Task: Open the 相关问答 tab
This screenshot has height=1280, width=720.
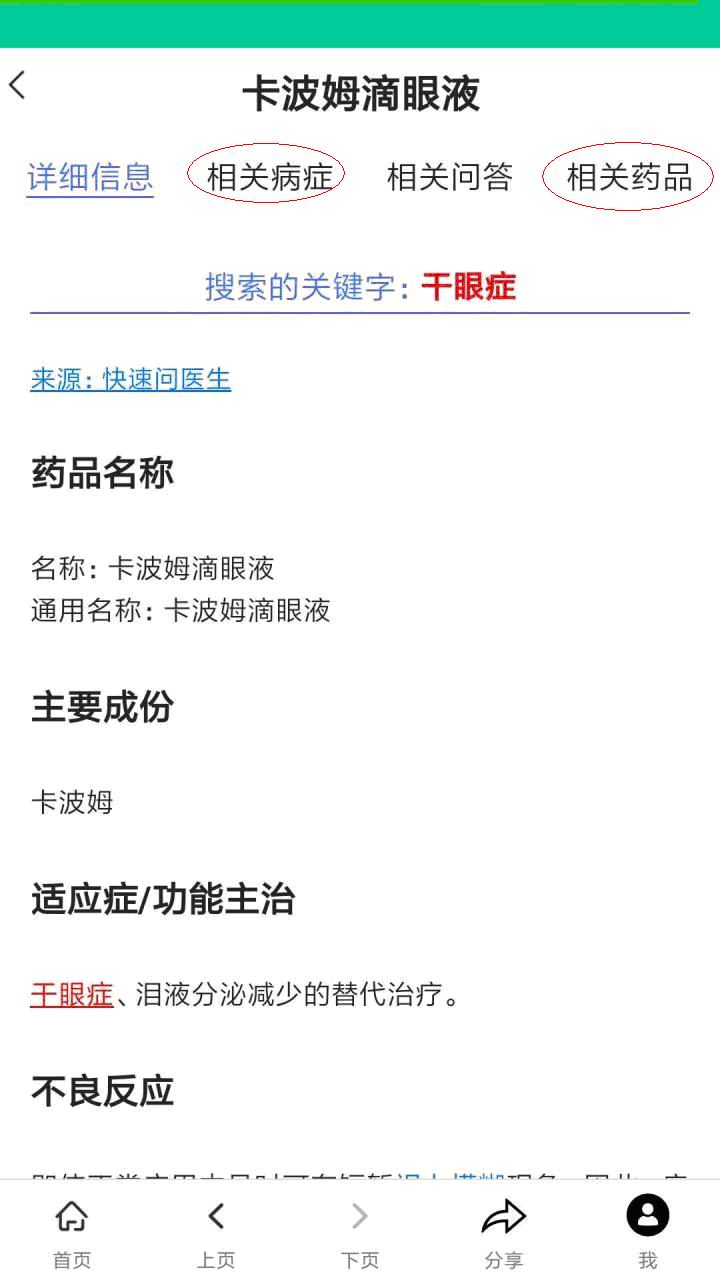Action: pos(450,177)
